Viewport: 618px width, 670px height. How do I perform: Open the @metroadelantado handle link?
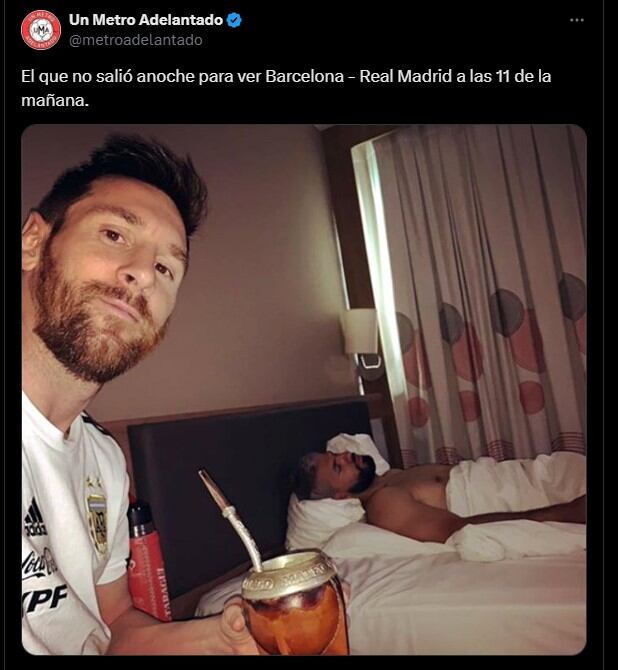coord(135,40)
